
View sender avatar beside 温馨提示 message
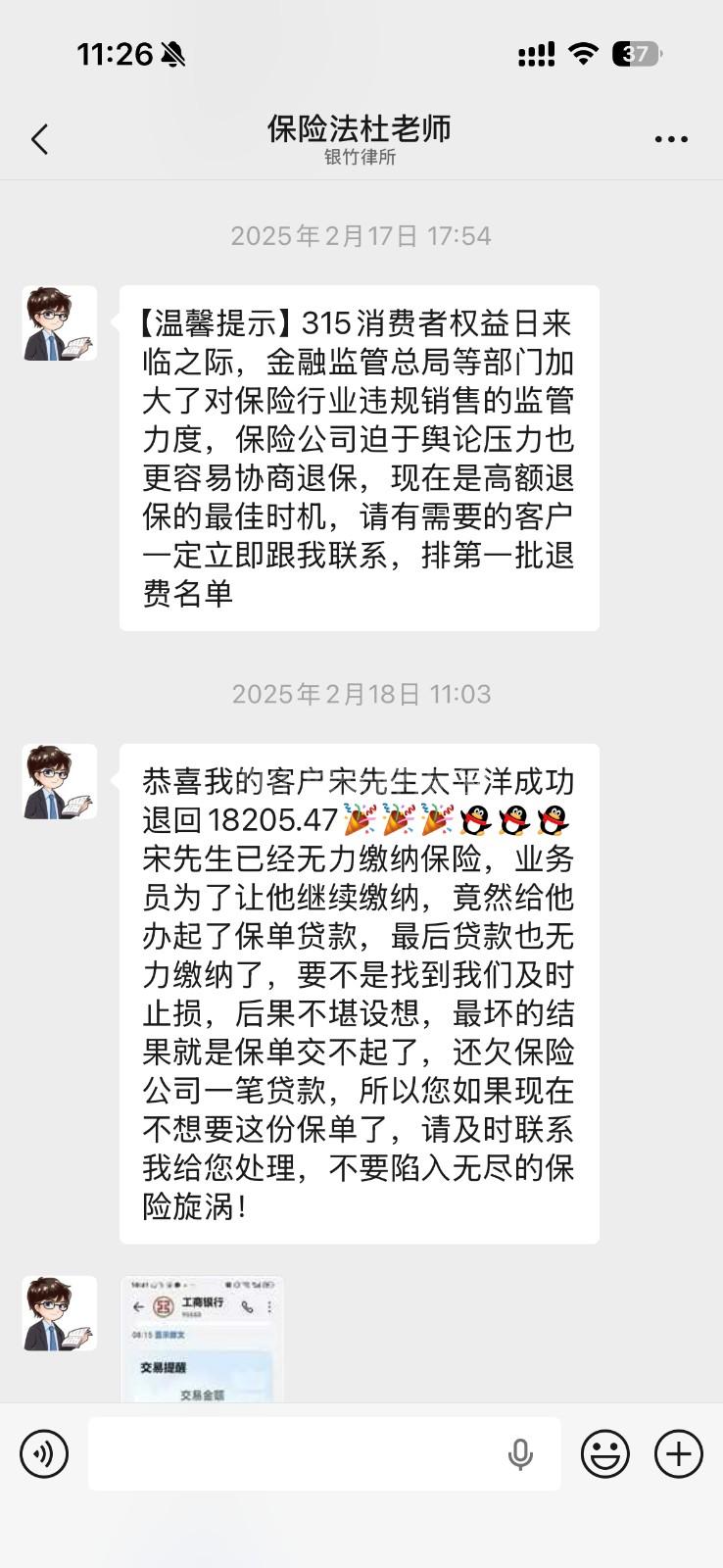tap(60, 323)
